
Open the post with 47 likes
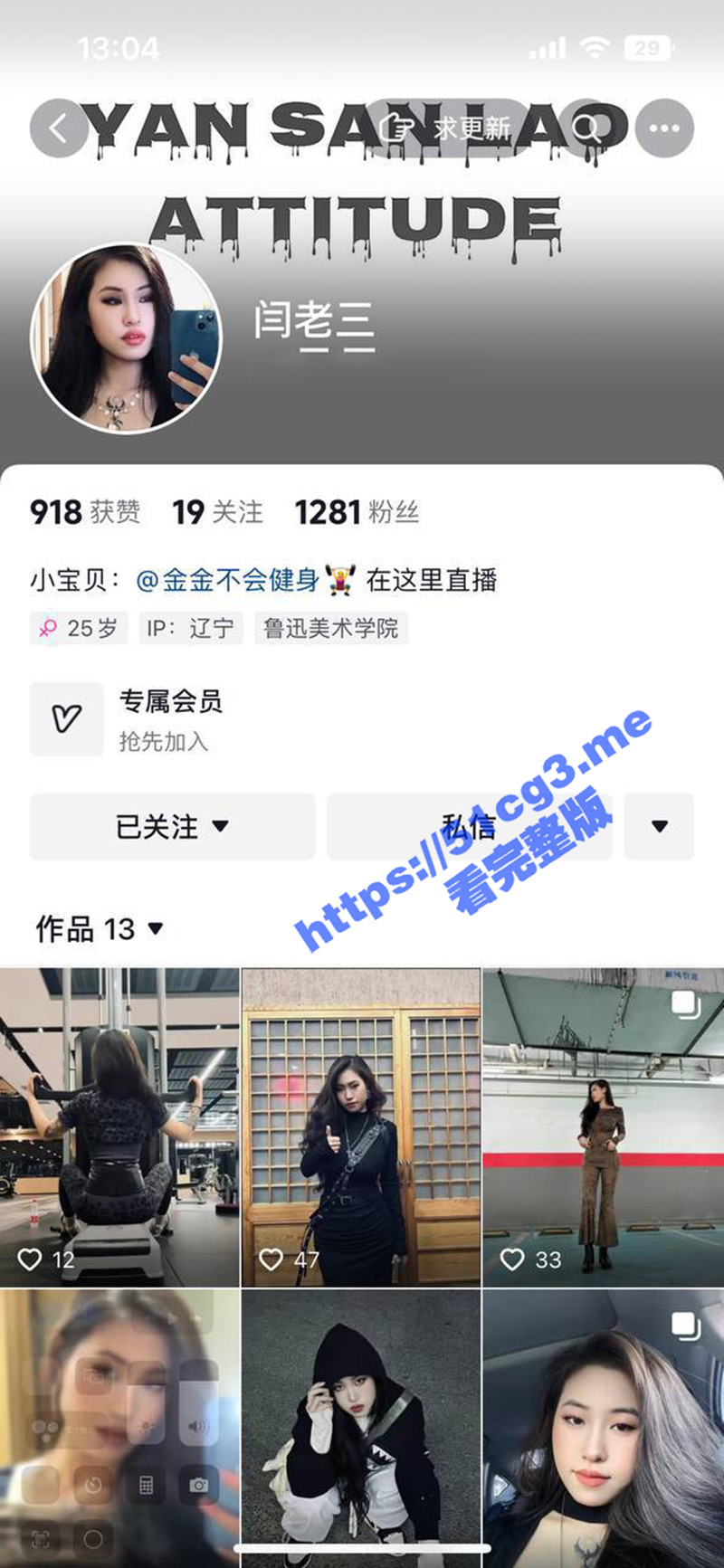[361, 1126]
